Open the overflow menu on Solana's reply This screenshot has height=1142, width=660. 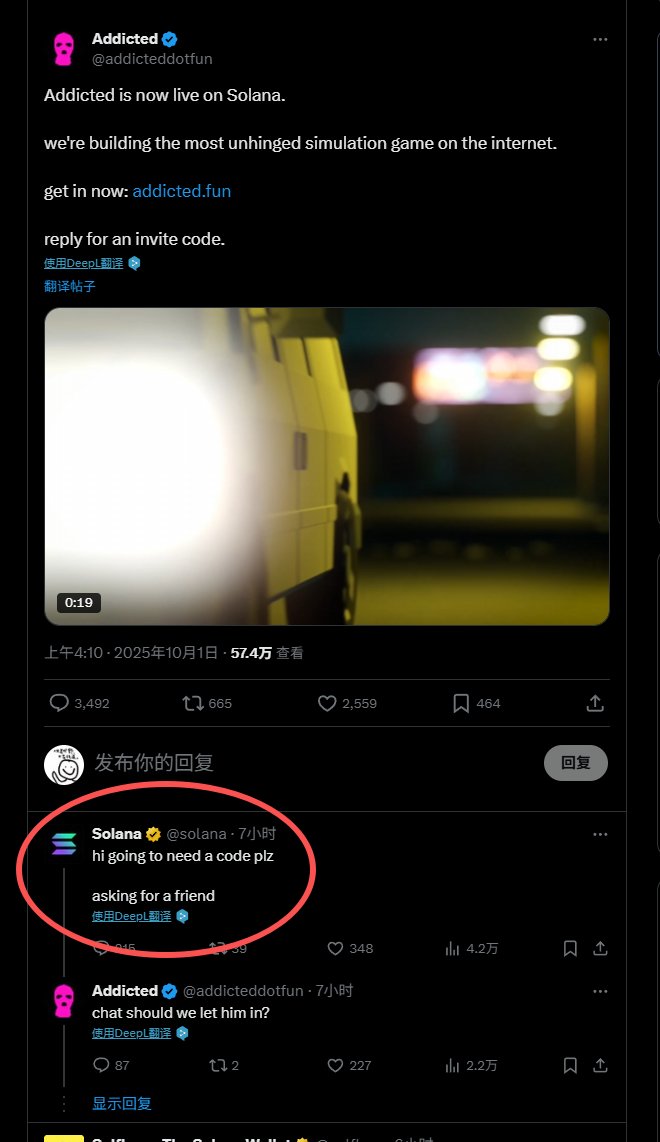(x=600, y=834)
